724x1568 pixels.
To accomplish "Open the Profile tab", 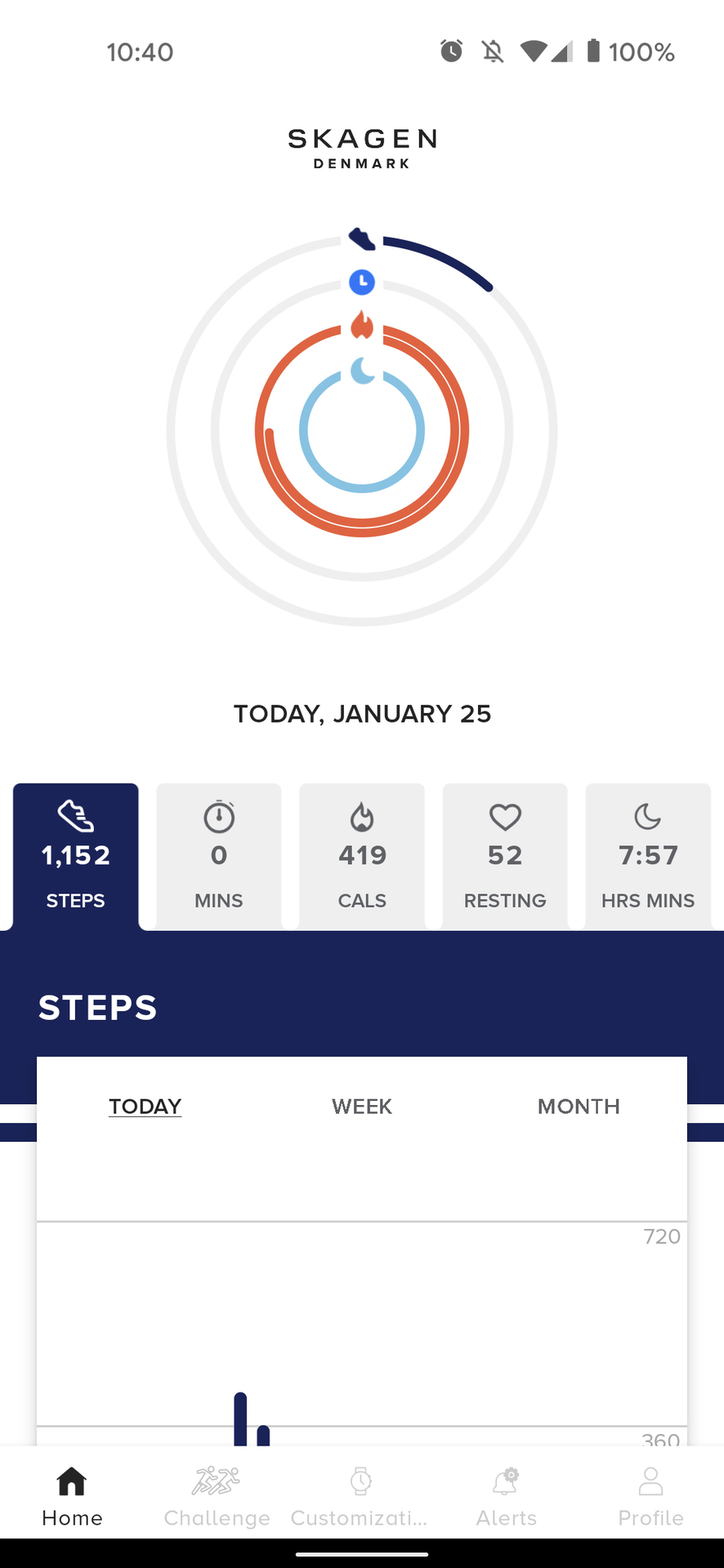I will pos(650,1495).
